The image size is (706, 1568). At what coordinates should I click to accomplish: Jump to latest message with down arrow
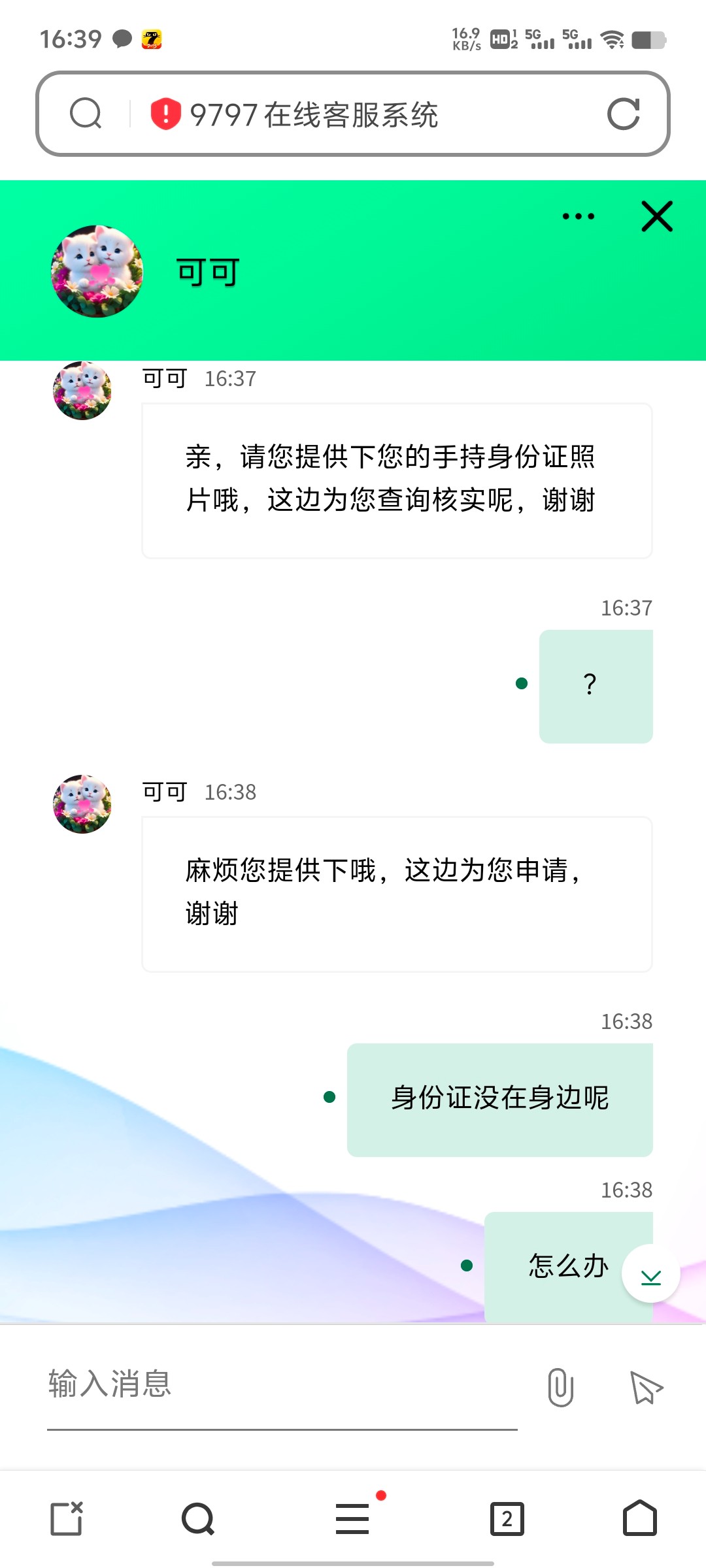(x=650, y=1273)
